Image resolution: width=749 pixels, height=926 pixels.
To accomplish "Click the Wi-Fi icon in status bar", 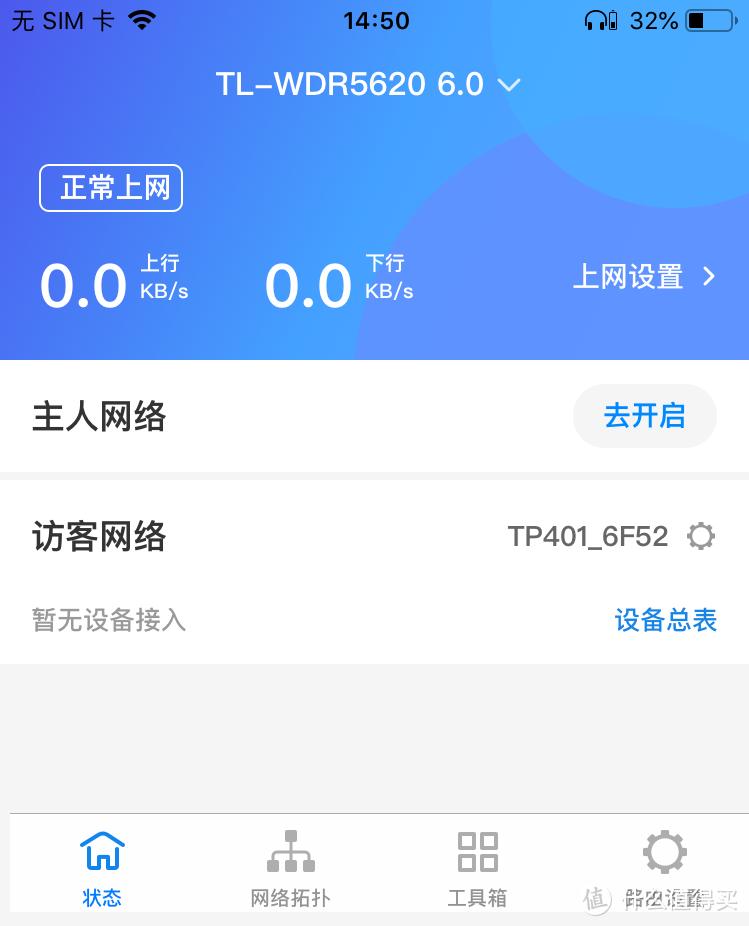I will coord(141,18).
